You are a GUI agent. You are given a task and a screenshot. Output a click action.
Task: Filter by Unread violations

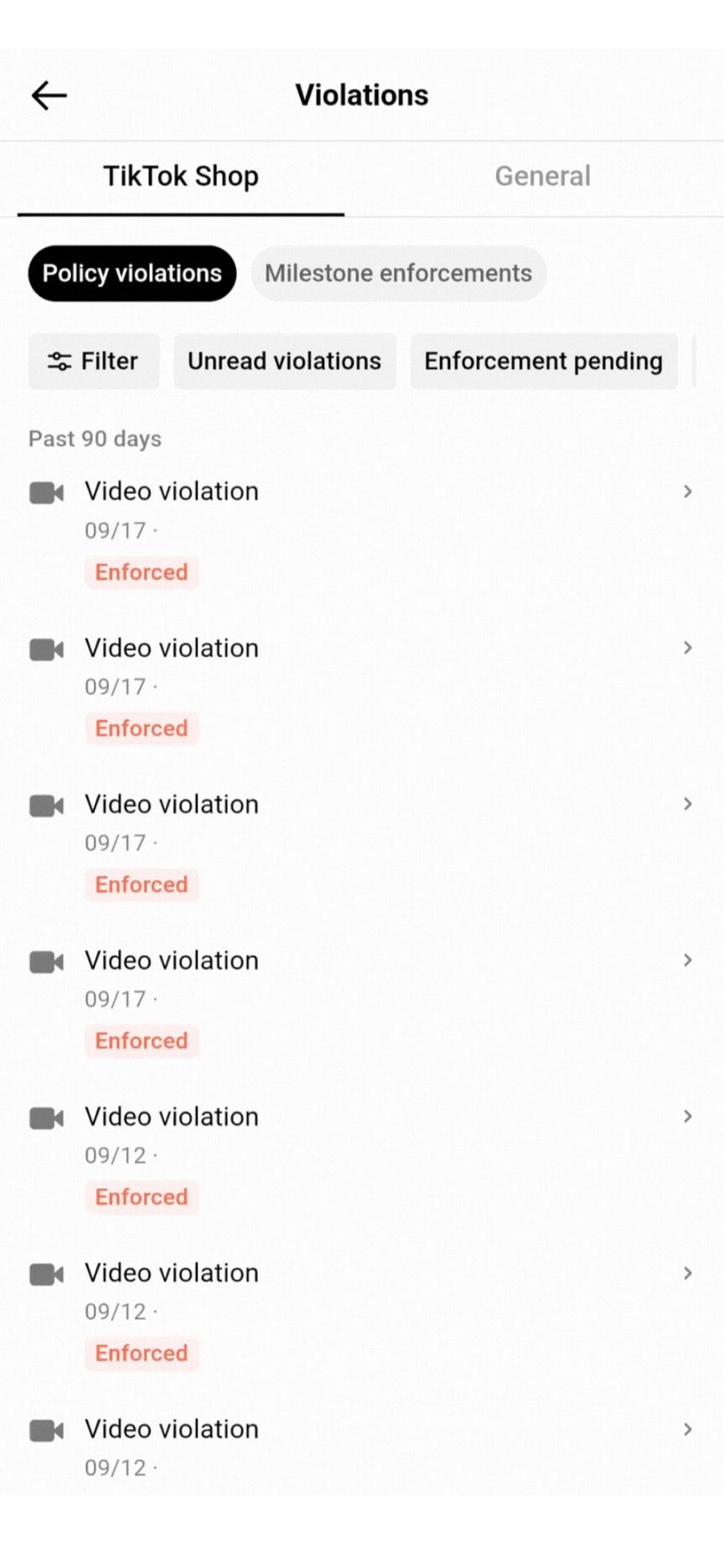(x=284, y=361)
